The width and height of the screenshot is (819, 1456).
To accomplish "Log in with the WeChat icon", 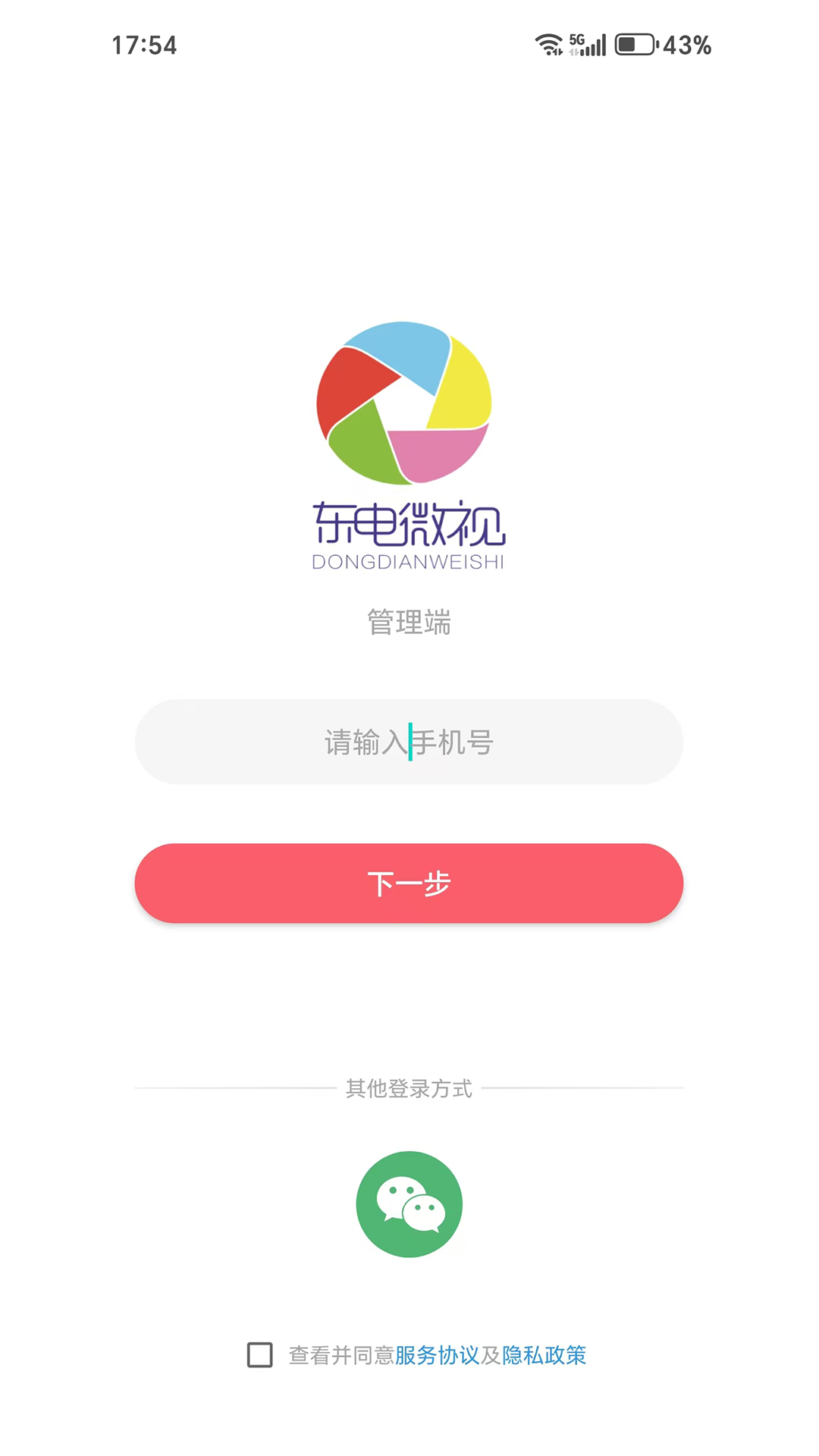I will 409,1204.
